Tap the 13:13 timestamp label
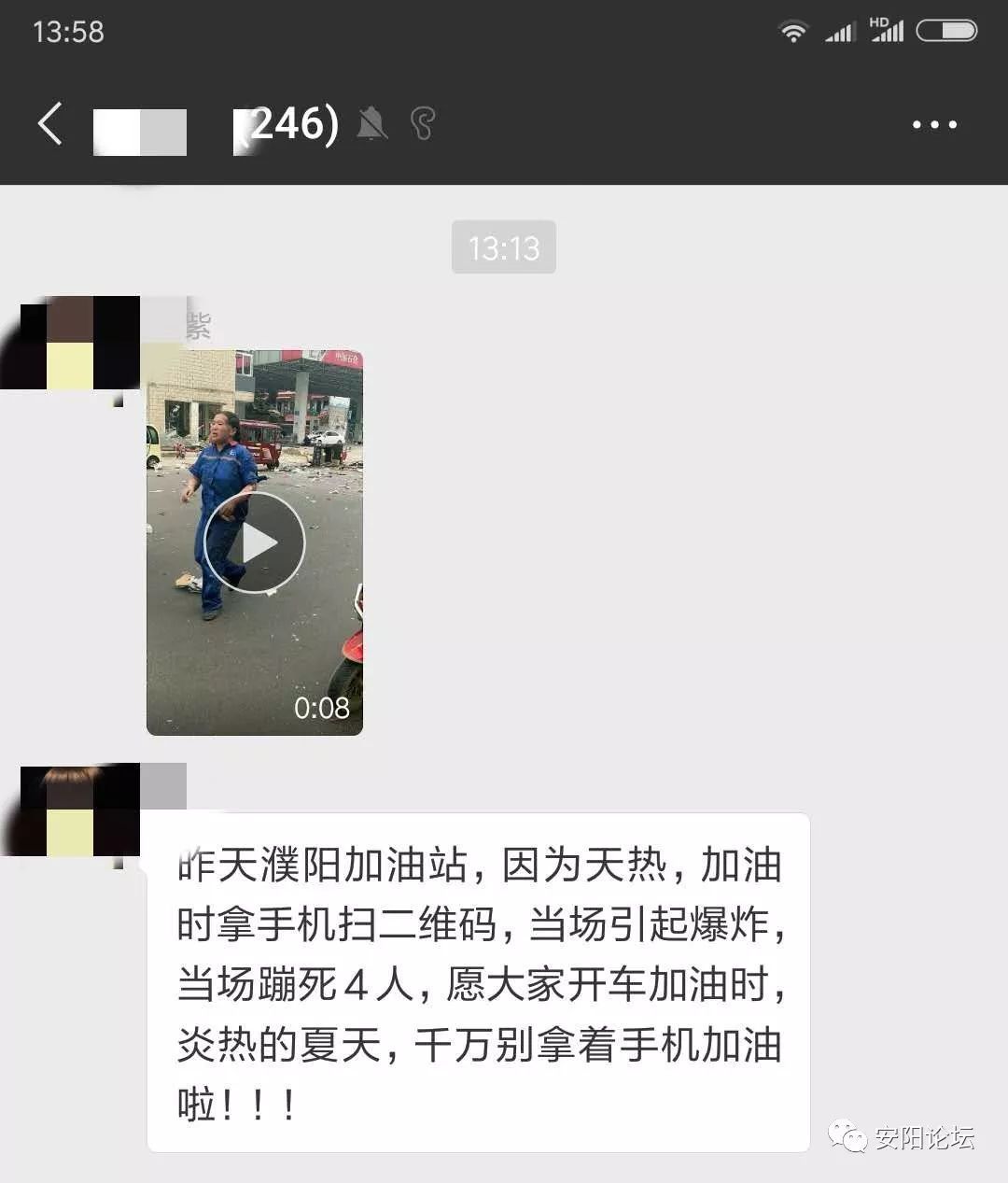The height and width of the screenshot is (1183, 1008). click(504, 247)
